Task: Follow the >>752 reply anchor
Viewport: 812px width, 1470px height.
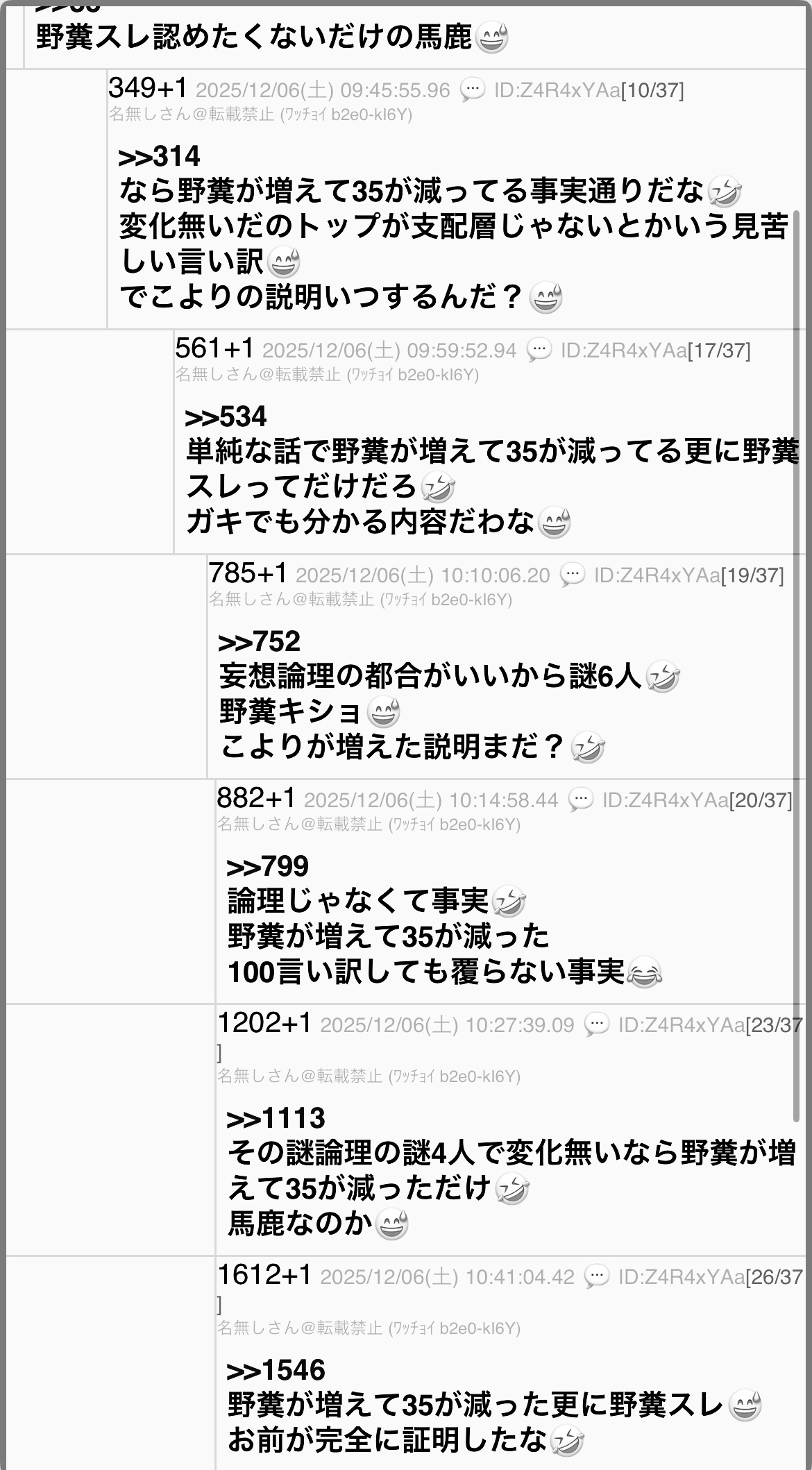Action: click(259, 642)
